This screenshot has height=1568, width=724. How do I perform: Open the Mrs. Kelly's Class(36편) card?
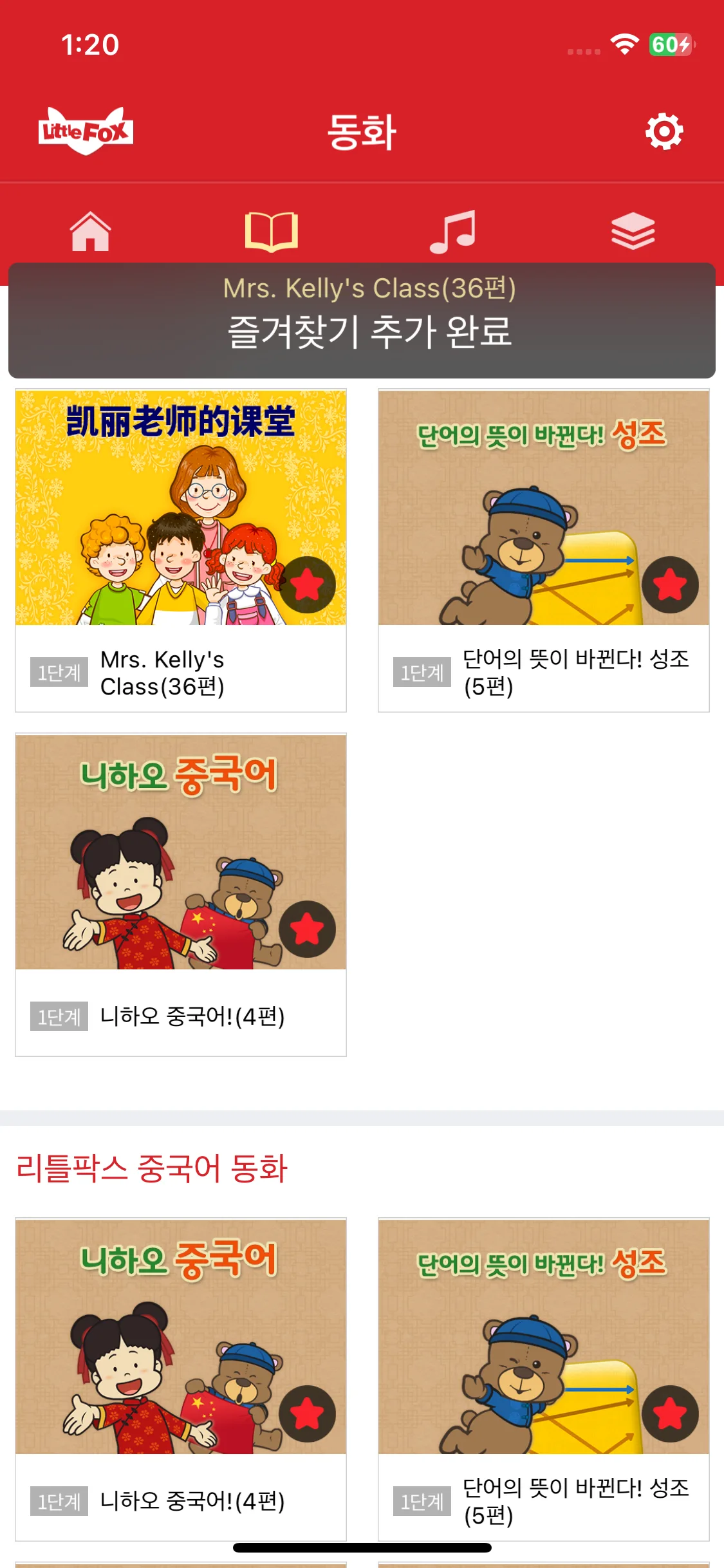[181, 550]
